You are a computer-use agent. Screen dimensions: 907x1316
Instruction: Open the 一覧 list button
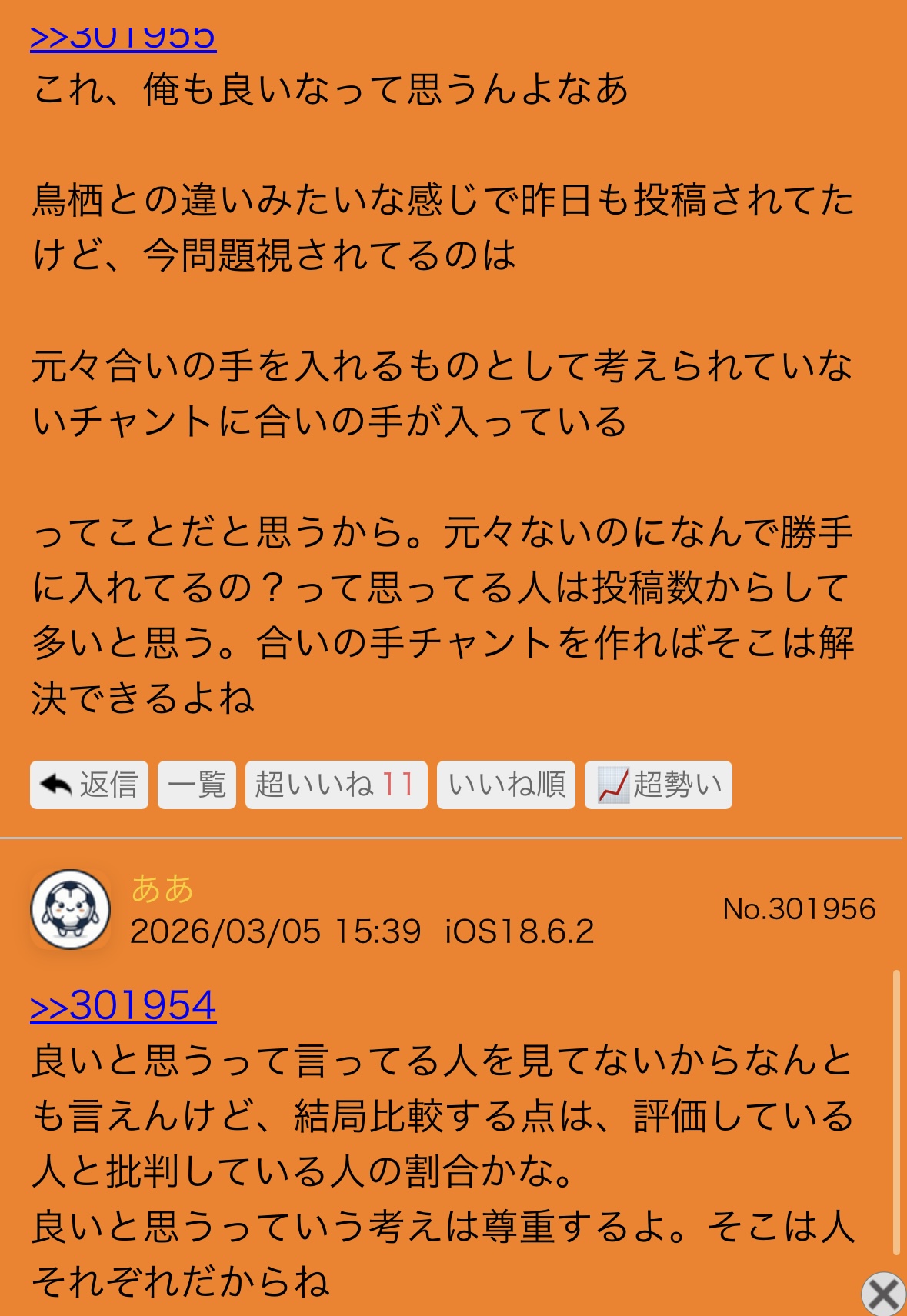pos(197,785)
